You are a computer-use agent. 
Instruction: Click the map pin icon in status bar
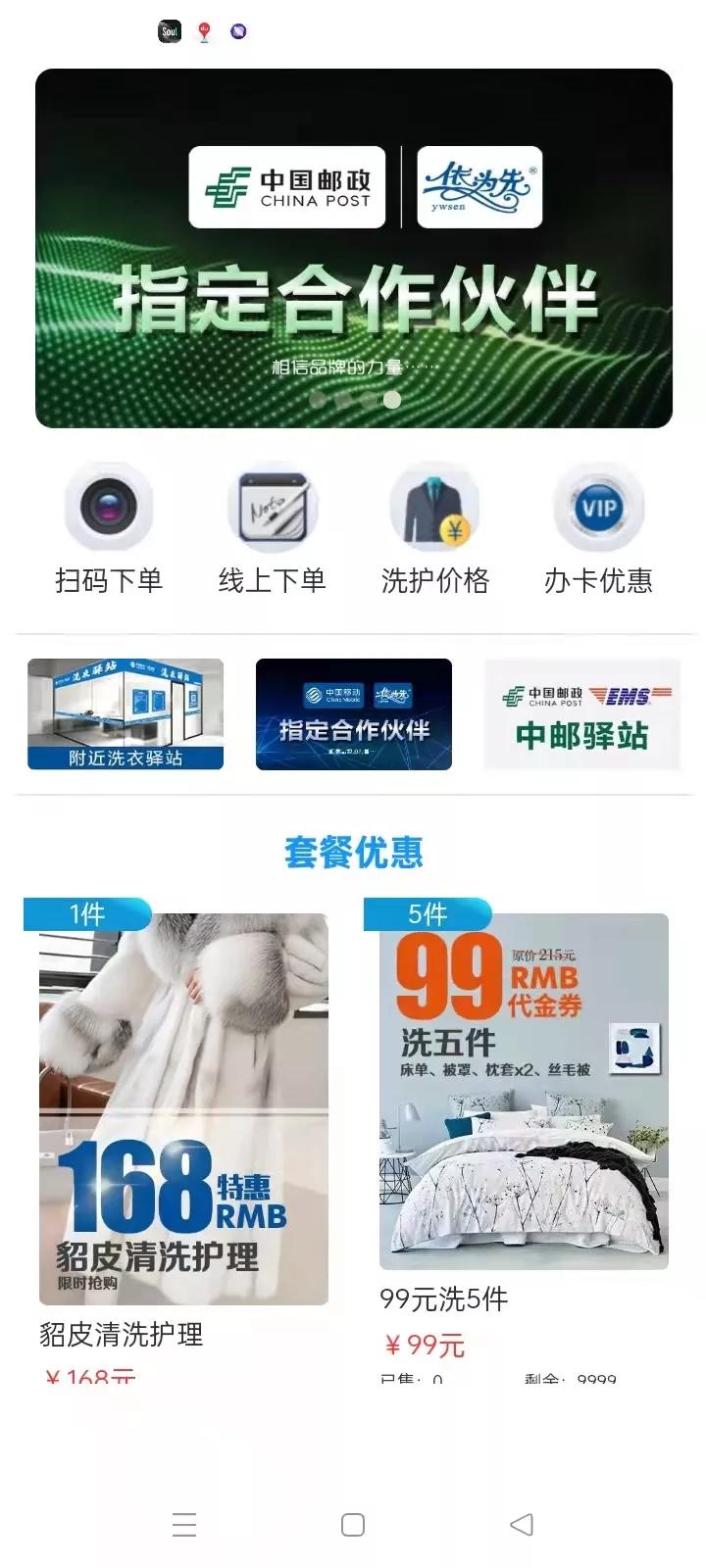[203, 30]
